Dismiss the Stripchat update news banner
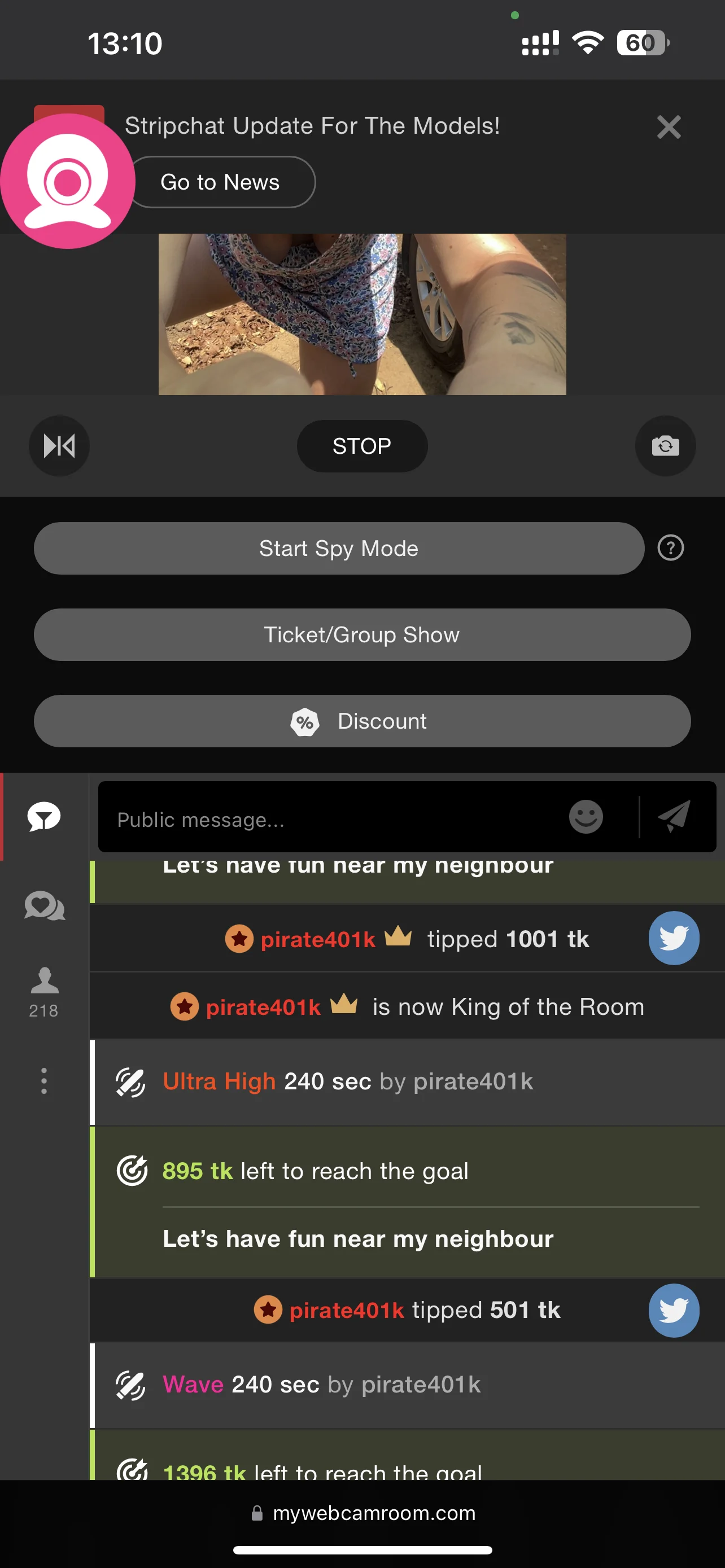Viewport: 725px width, 1568px height. click(669, 127)
